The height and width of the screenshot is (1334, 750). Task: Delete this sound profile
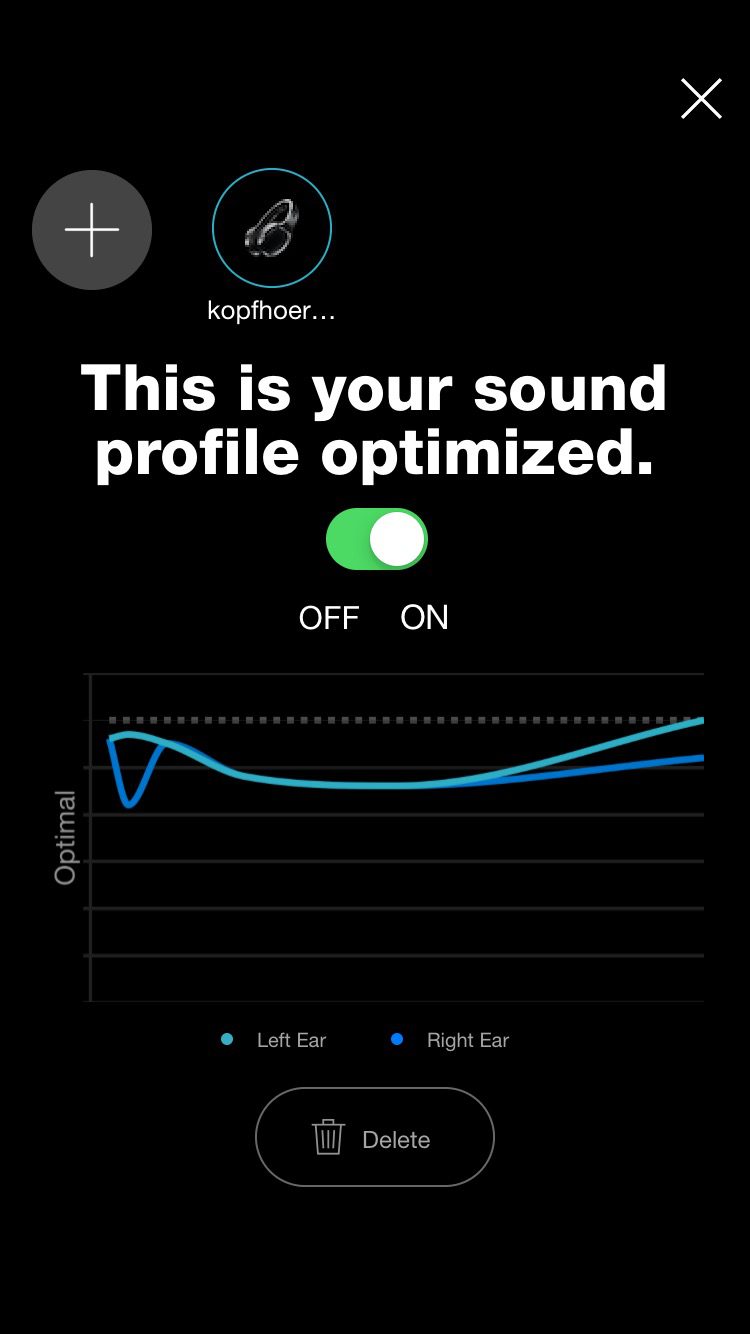point(375,1138)
